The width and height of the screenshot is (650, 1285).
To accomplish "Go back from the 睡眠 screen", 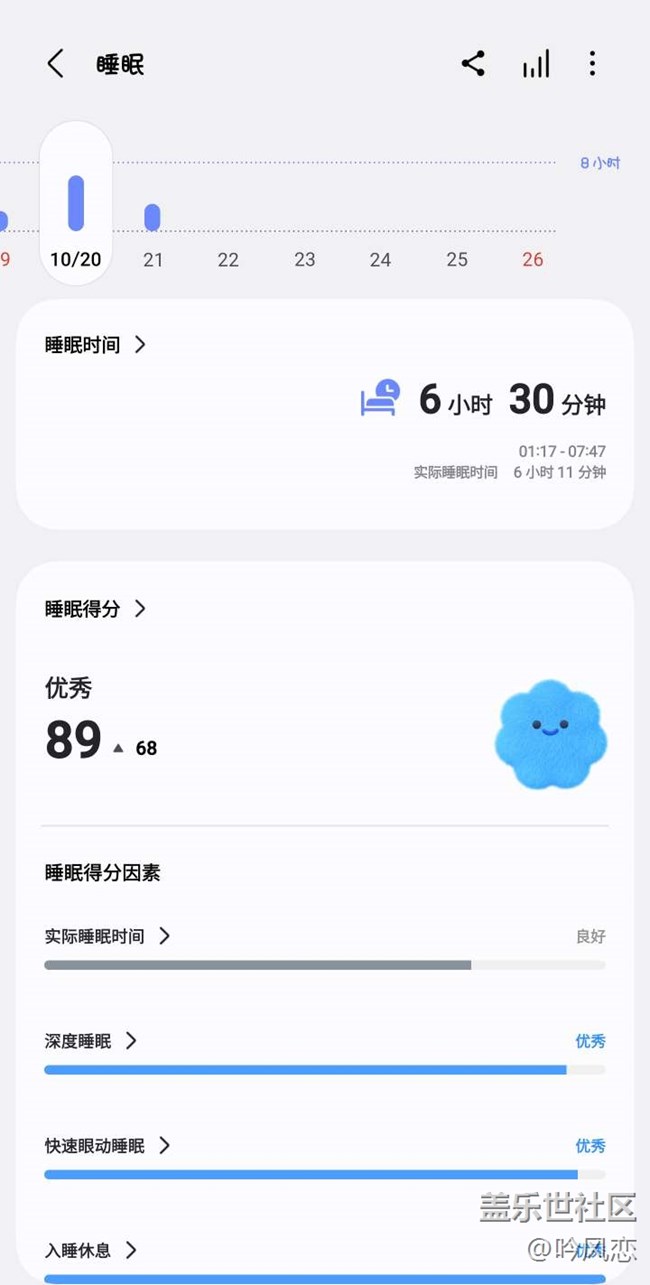I will pos(55,65).
